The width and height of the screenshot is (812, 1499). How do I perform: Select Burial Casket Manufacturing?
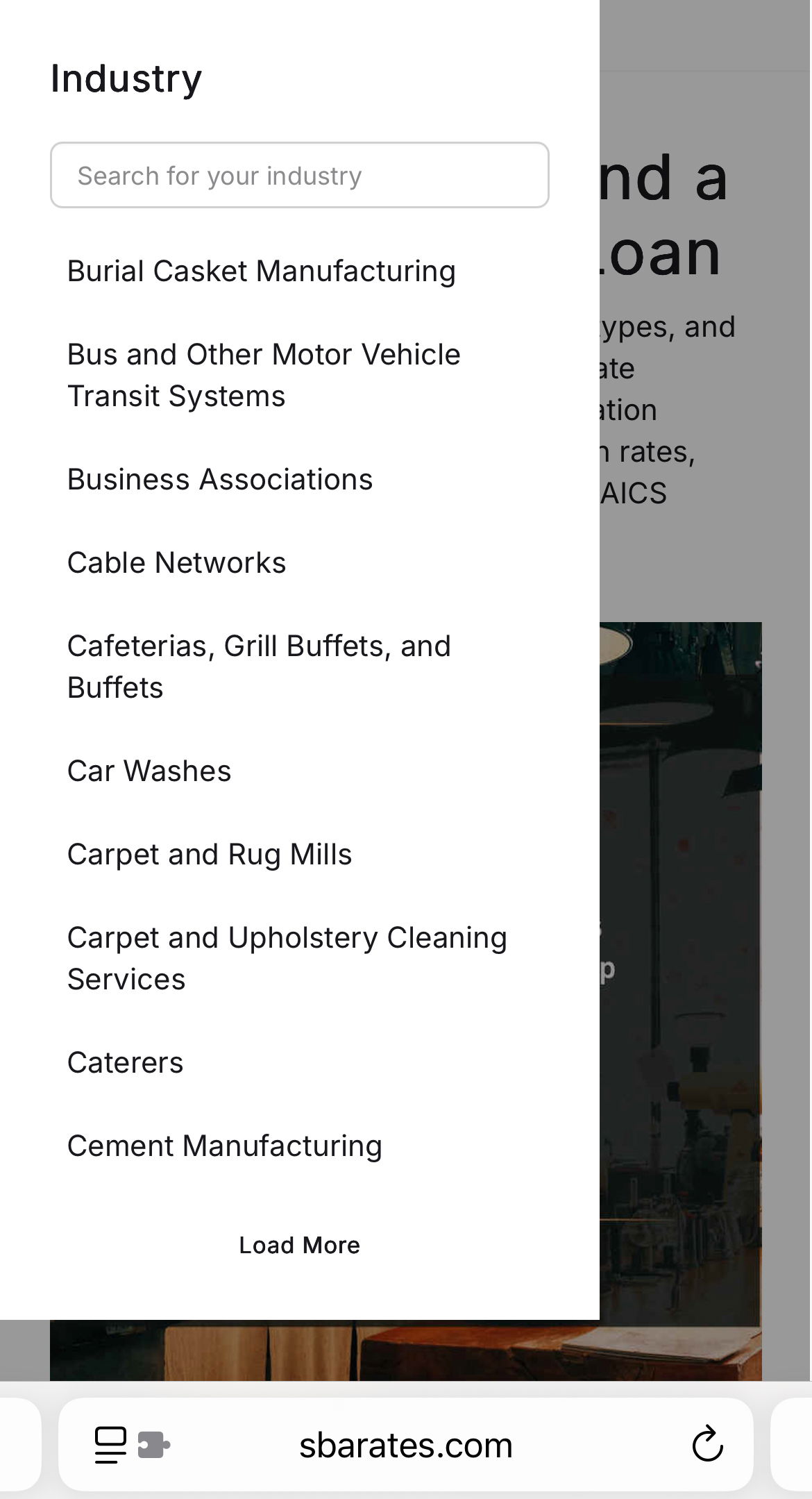[261, 271]
